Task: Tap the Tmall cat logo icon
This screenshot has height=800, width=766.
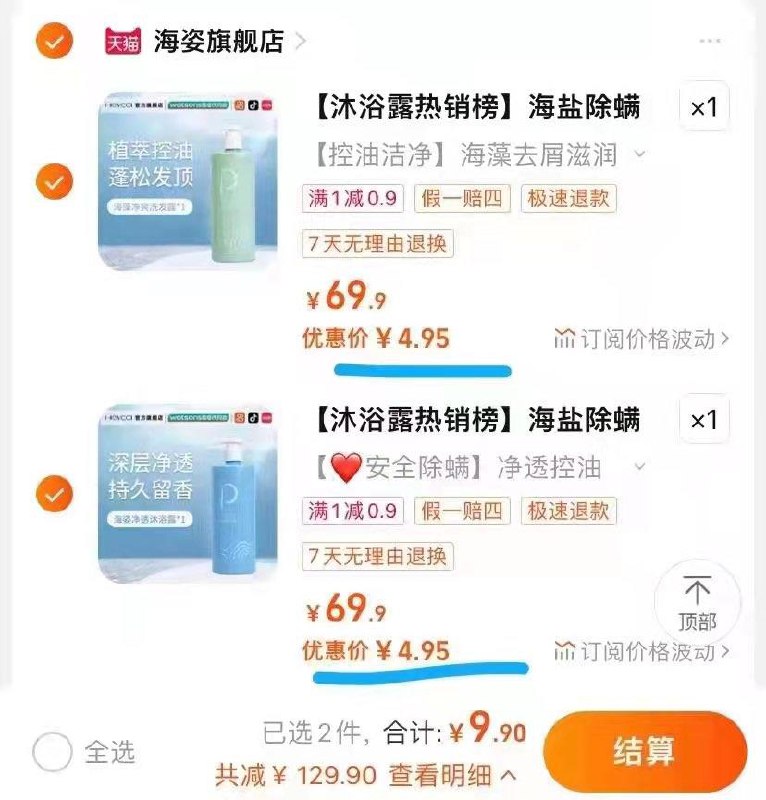Action: point(124,42)
